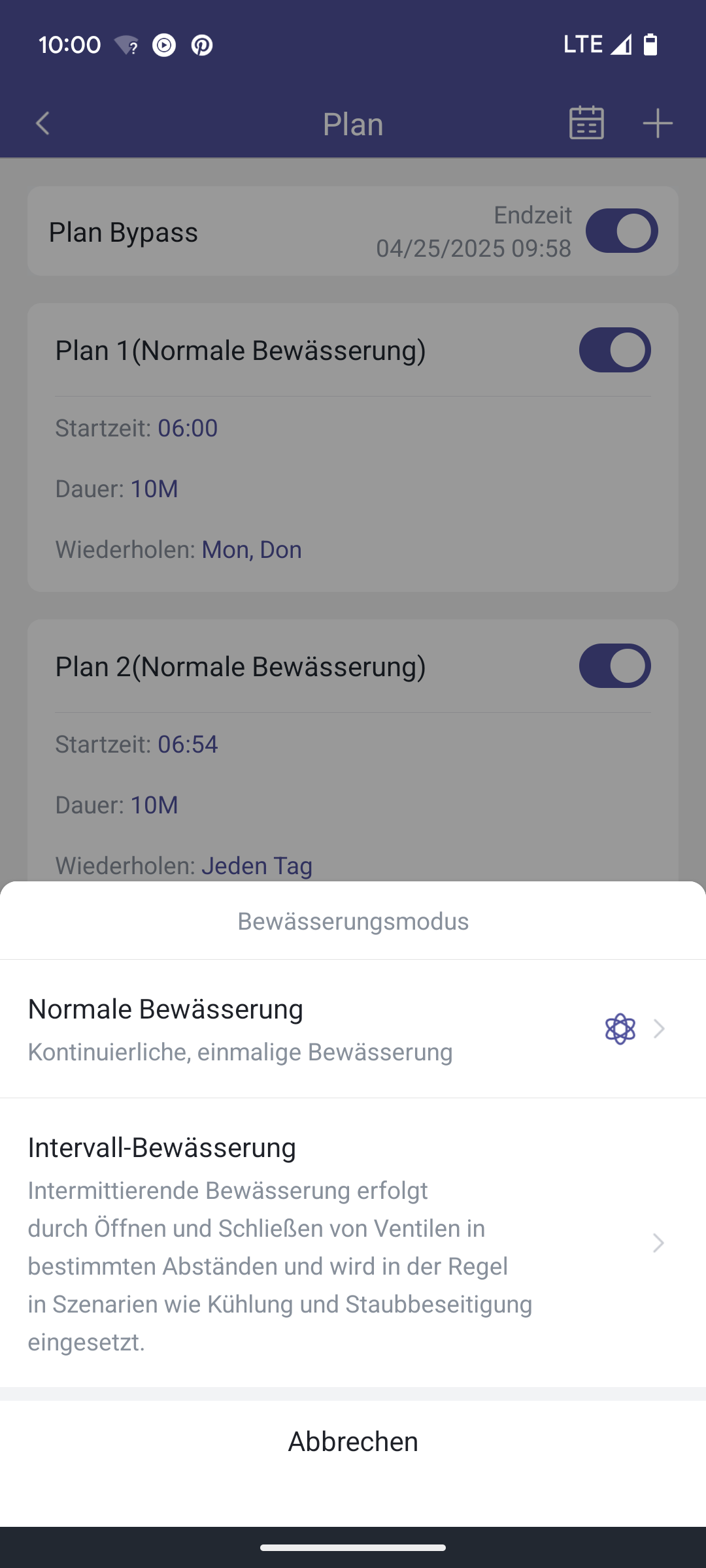Add a new plan with plus icon
The width and height of the screenshot is (706, 1568).
[x=658, y=123]
